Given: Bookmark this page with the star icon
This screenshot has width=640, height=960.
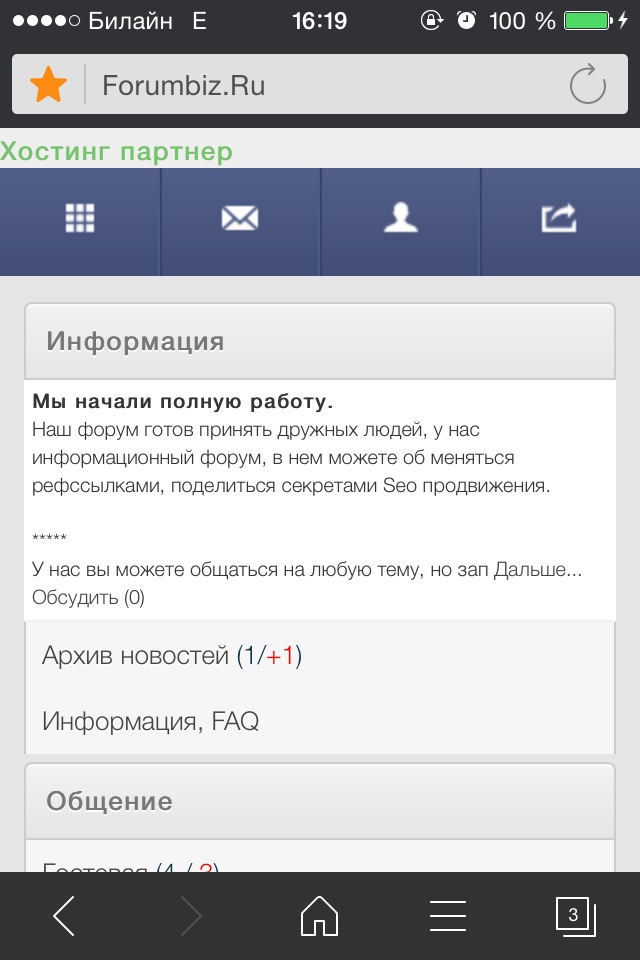Looking at the screenshot, I should (47, 85).
